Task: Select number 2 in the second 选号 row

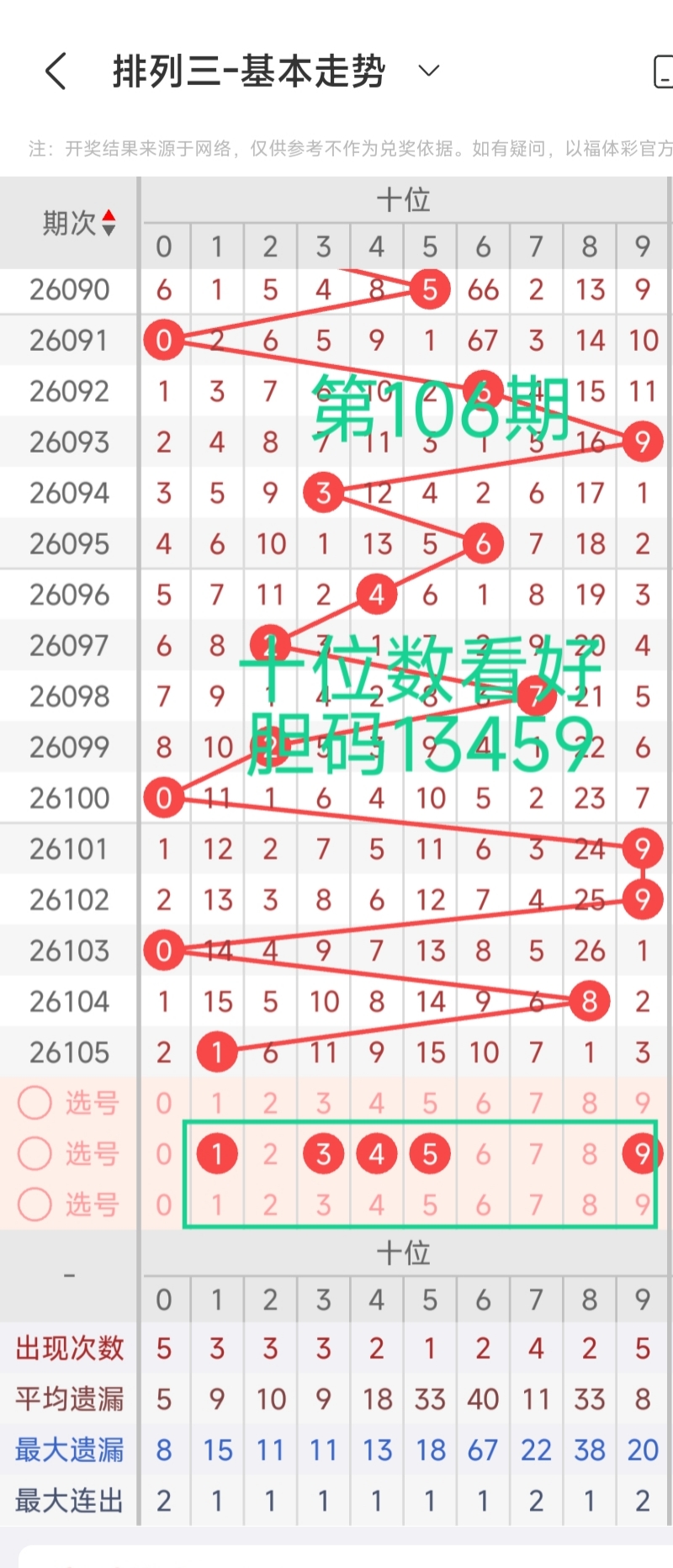Action: (270, 1153)
